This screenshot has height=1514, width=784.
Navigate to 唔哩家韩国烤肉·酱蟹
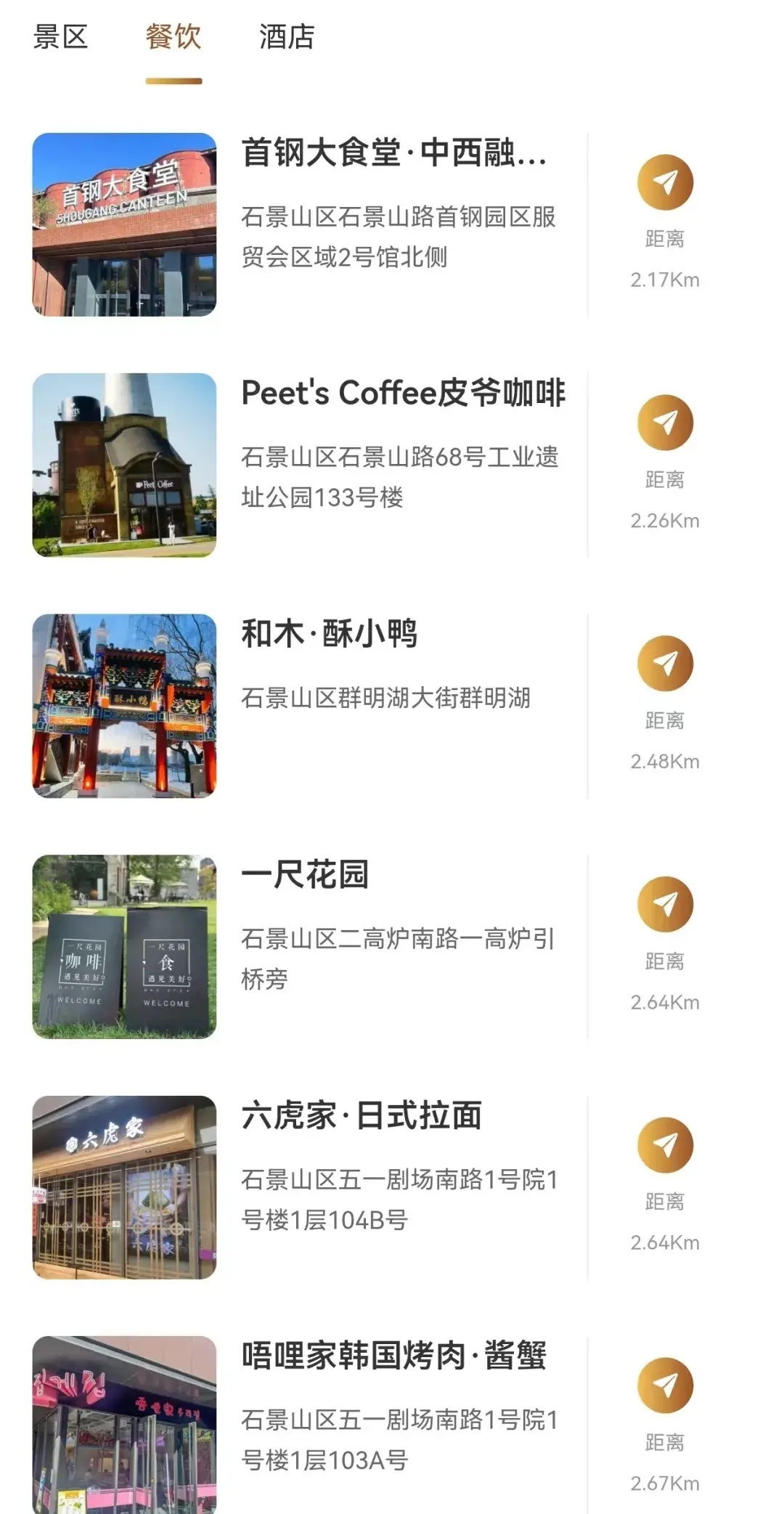[x=665, y=1385]
